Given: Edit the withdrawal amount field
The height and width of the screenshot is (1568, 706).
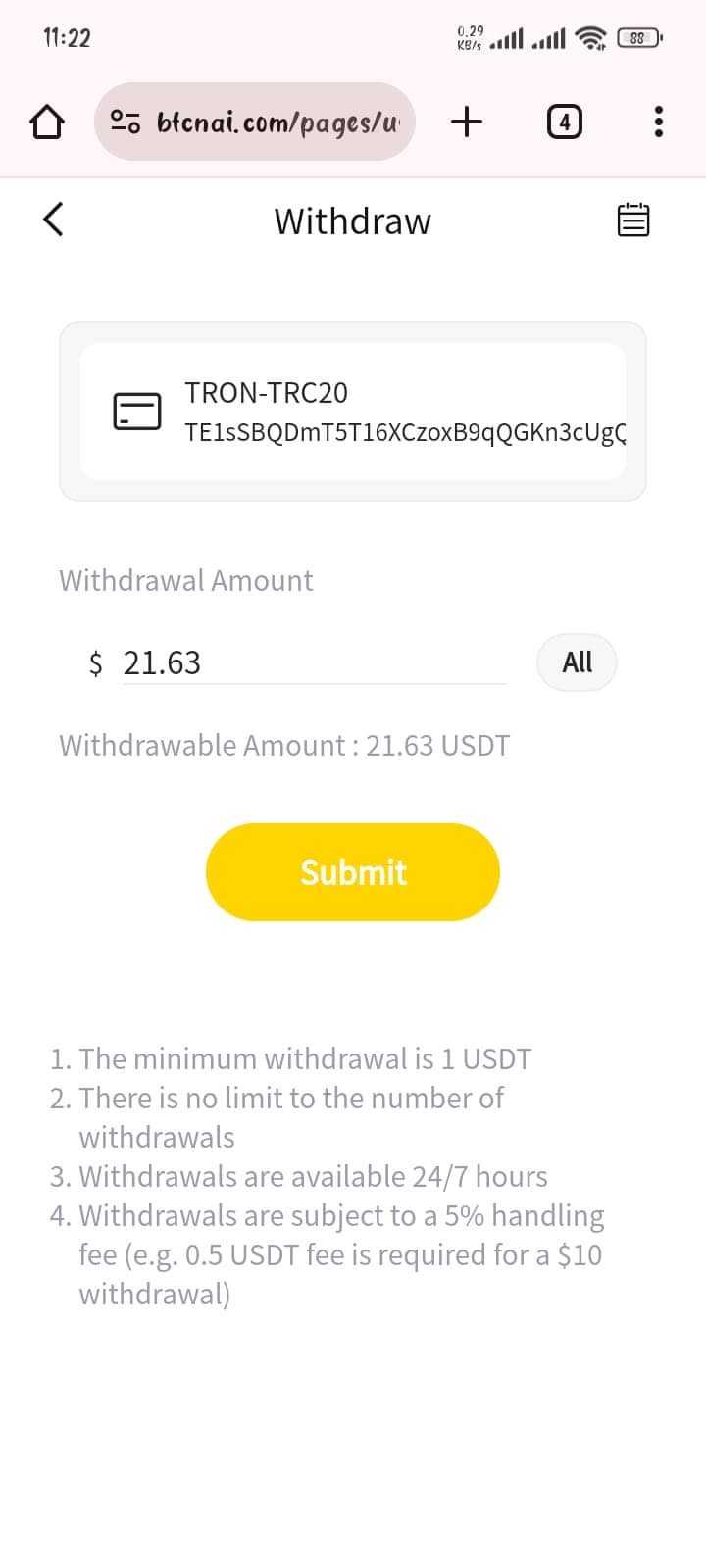Looking at the screenshot, I should click(314, 663).
